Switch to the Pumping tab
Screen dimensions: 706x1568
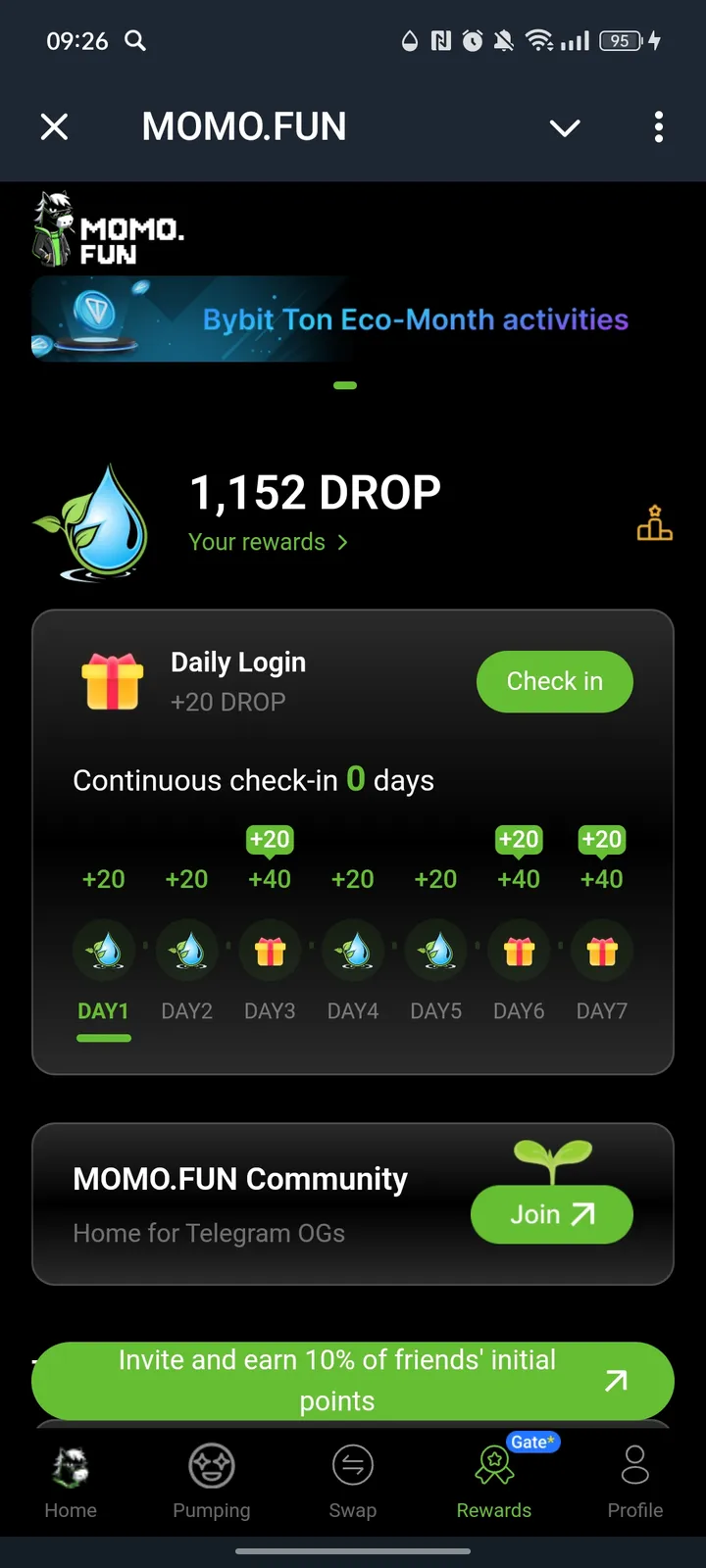coord(212,1483)
